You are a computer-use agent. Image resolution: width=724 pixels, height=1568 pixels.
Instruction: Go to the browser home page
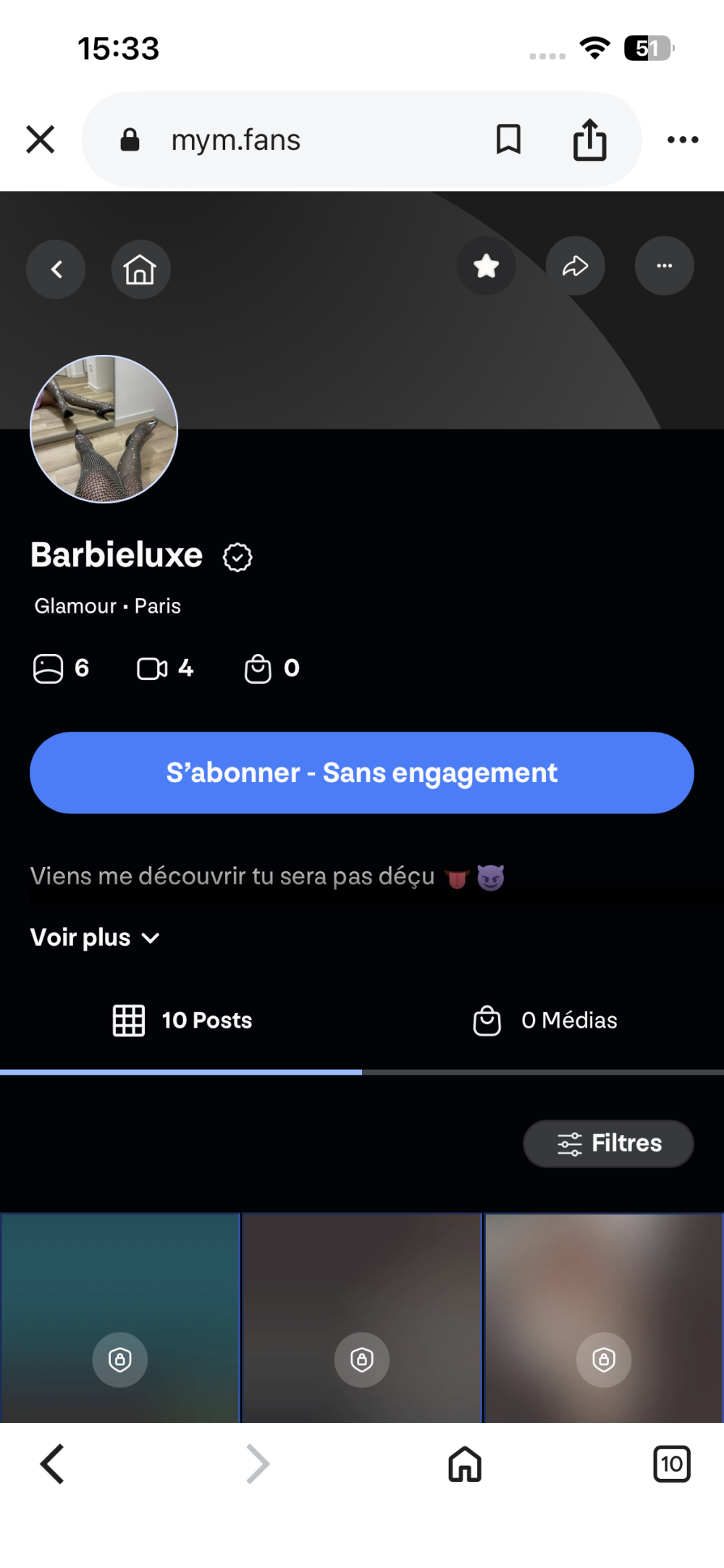[465, 1464]
